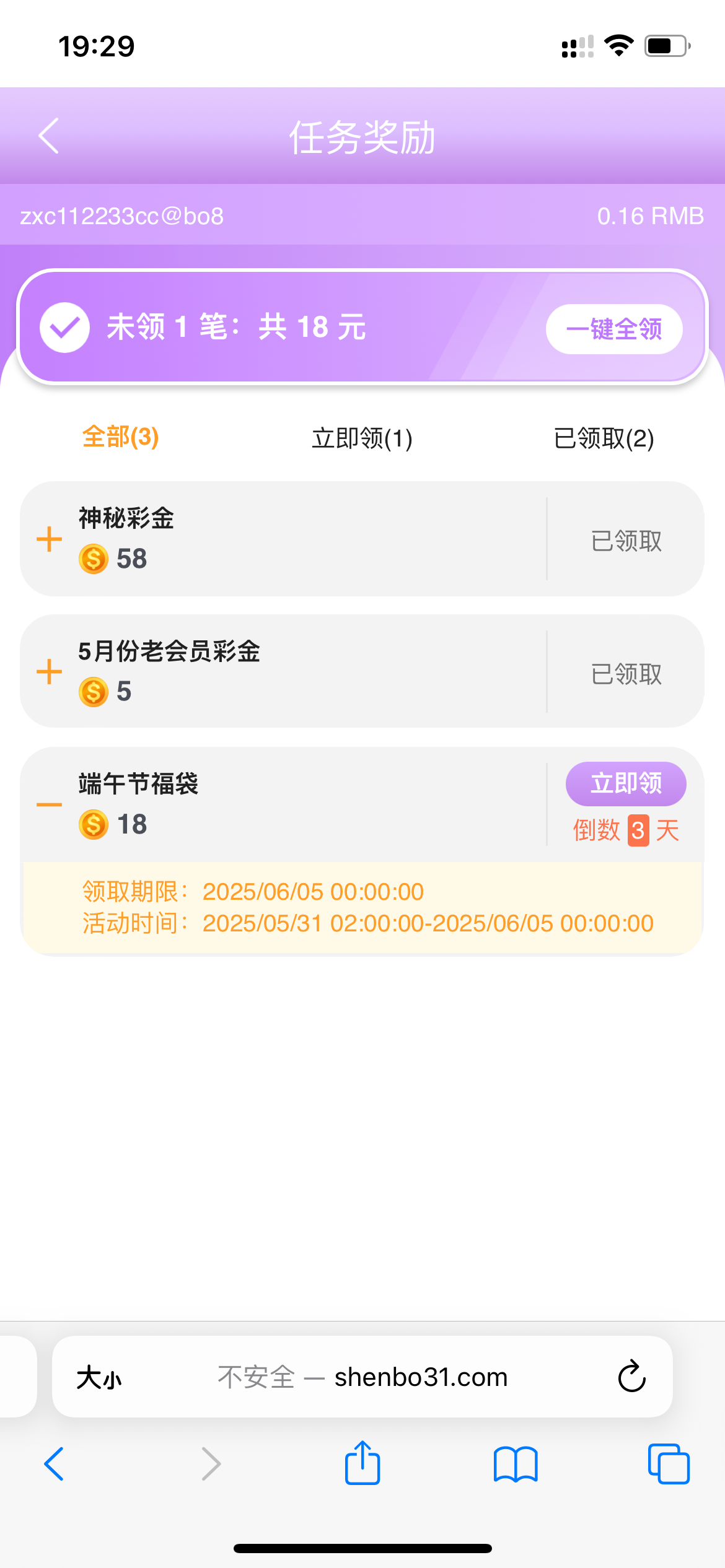This screenshot has width=725, height=1568.
Task: Expand the 5月份老会员彩金 reward details
Action: pyautogui.click(x=50, y=672)
